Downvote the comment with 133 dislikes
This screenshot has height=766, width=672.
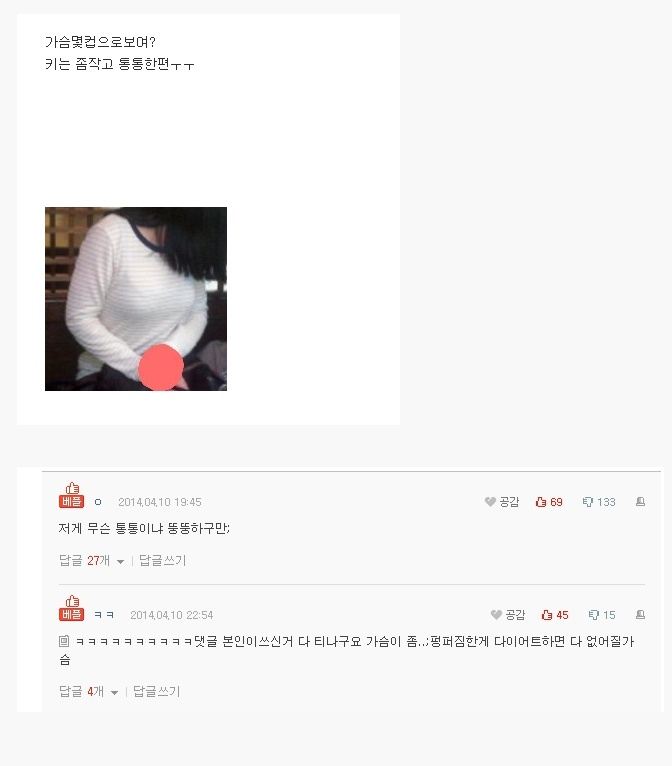pyautogui.click(x=599, y=502)
